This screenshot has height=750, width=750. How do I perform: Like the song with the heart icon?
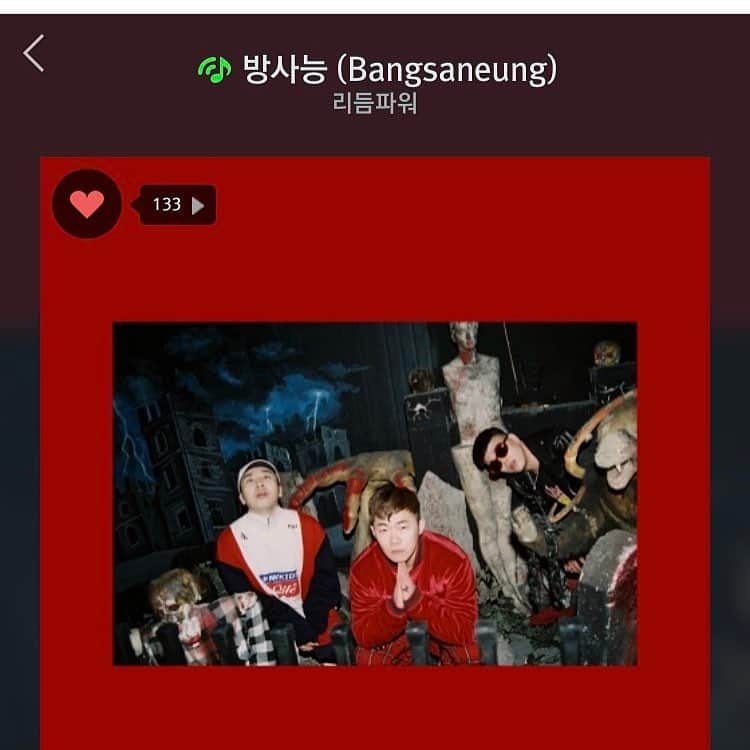pyautogui.click(x=87, y=204)
